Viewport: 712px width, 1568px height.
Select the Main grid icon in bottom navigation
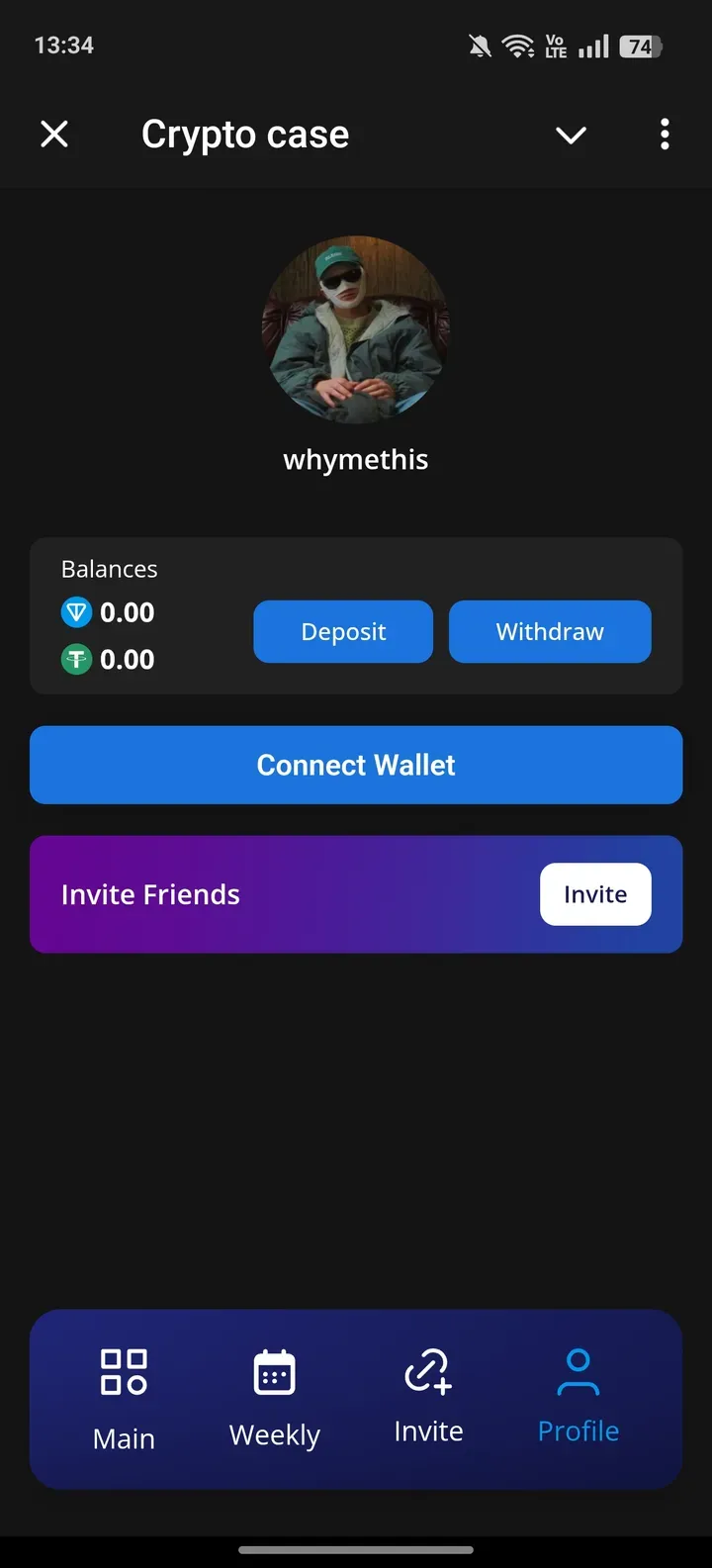[124, 1371]
